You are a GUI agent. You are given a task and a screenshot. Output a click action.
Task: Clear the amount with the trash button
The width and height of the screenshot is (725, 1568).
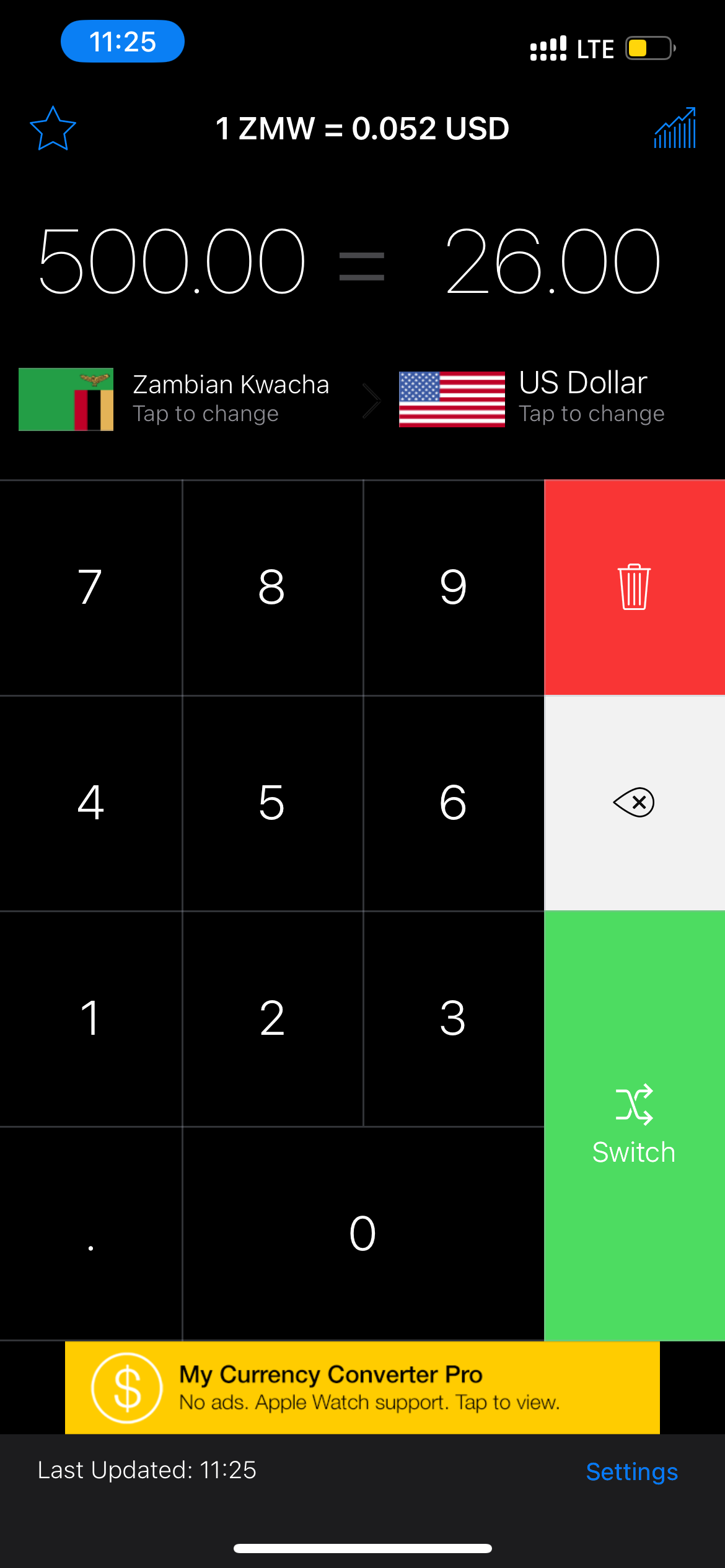(634, 587)
